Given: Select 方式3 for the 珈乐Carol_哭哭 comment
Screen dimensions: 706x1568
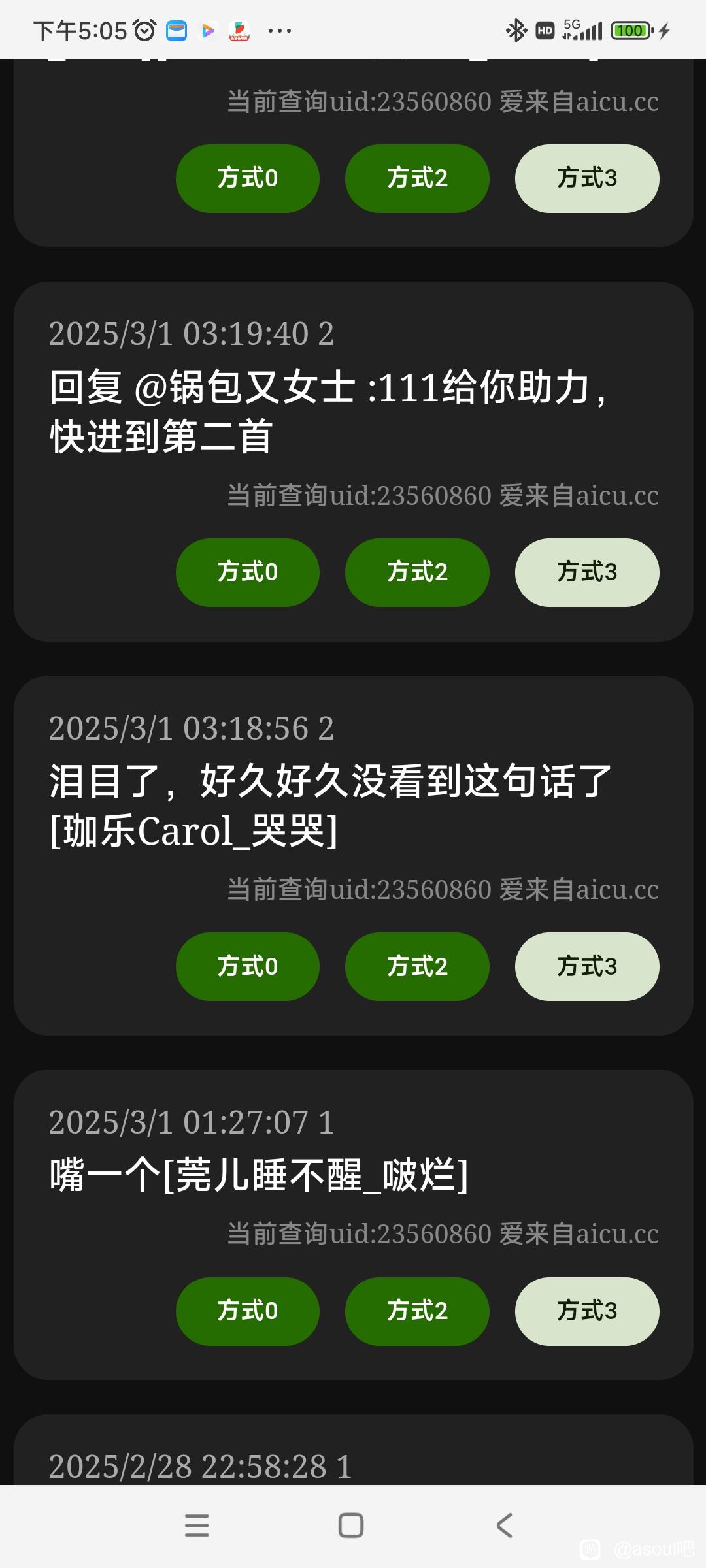Looking at the screenshot, I should [587, 966].
